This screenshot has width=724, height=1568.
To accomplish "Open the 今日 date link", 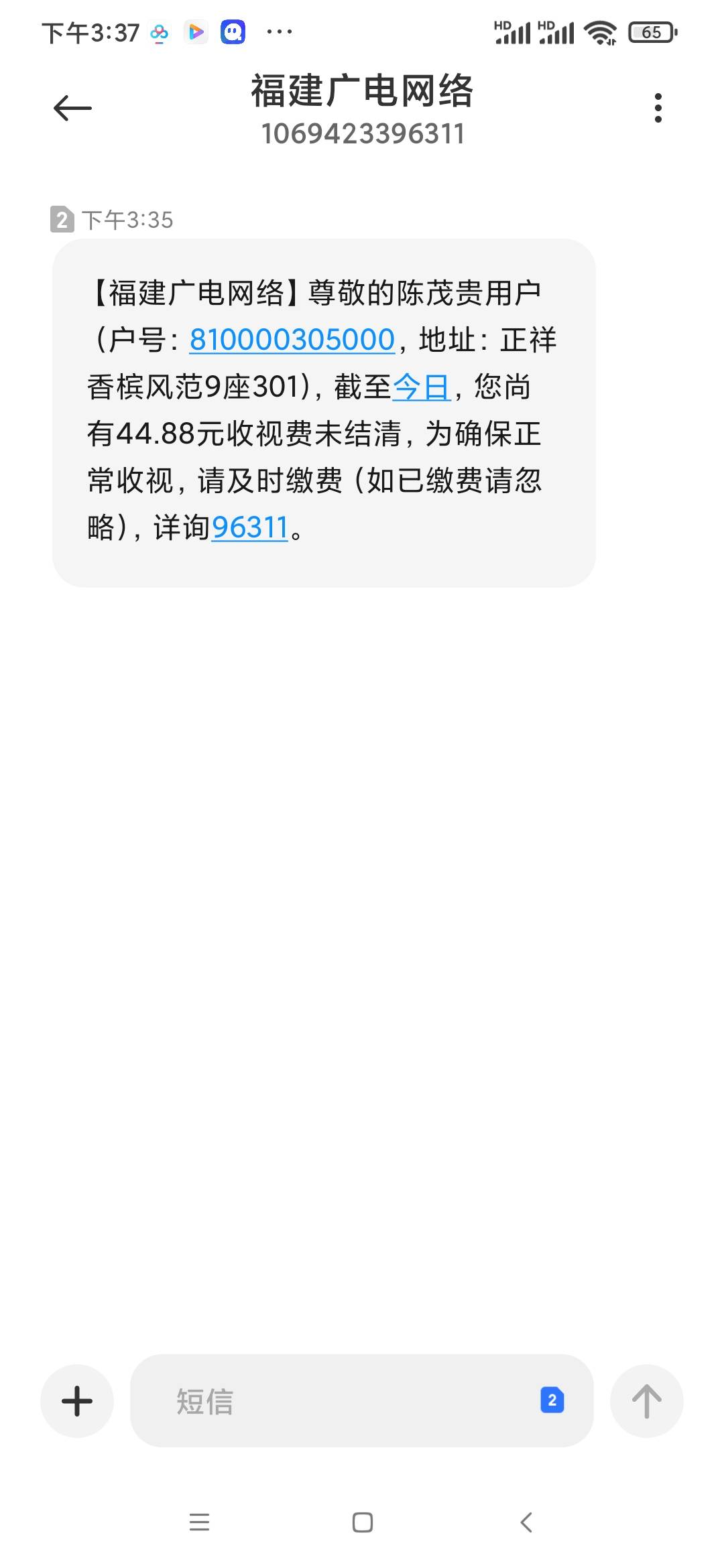I will pos(421,387).
